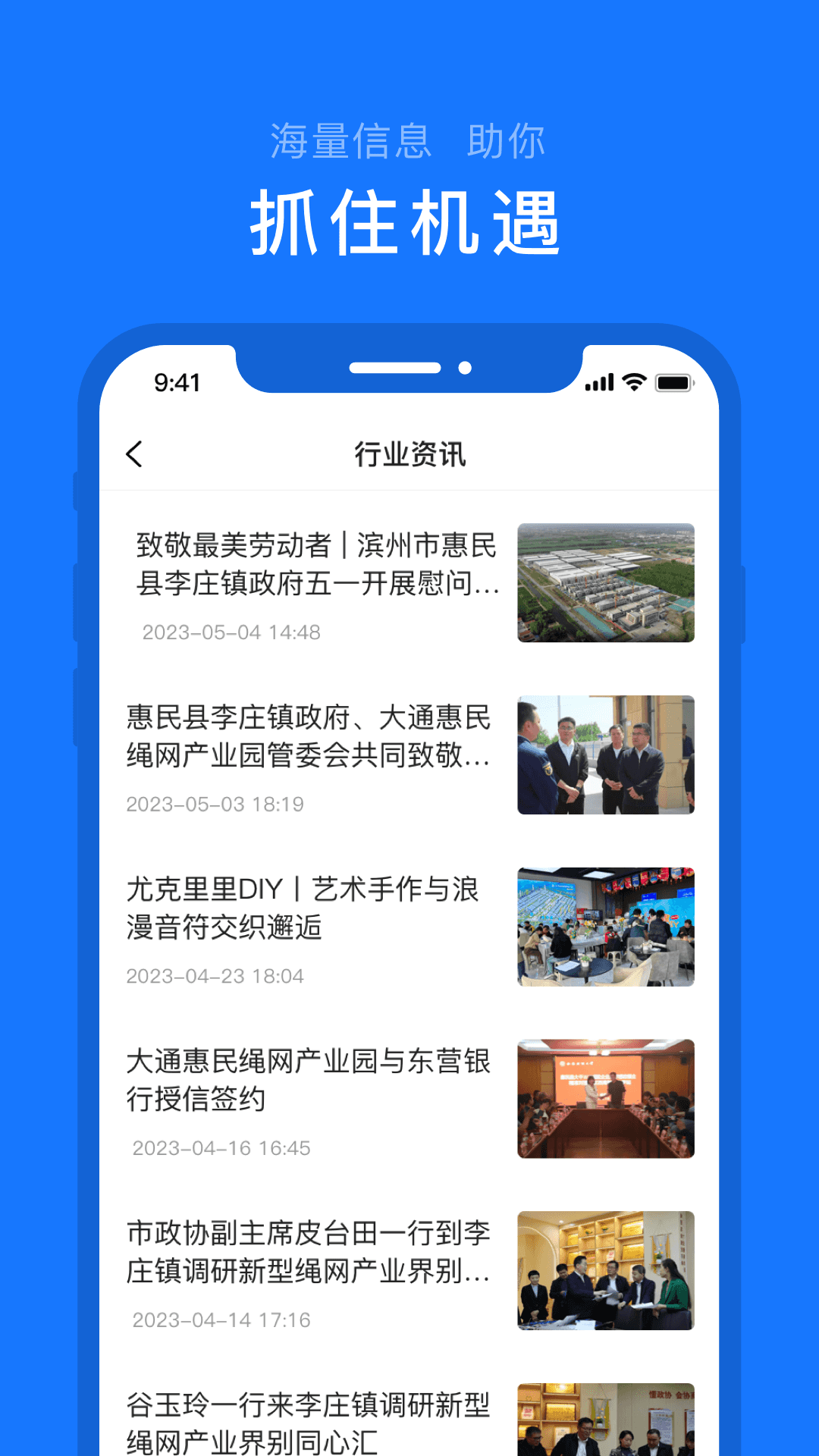
Task: Tap the left navigation chevron
Action: point(135,454)
